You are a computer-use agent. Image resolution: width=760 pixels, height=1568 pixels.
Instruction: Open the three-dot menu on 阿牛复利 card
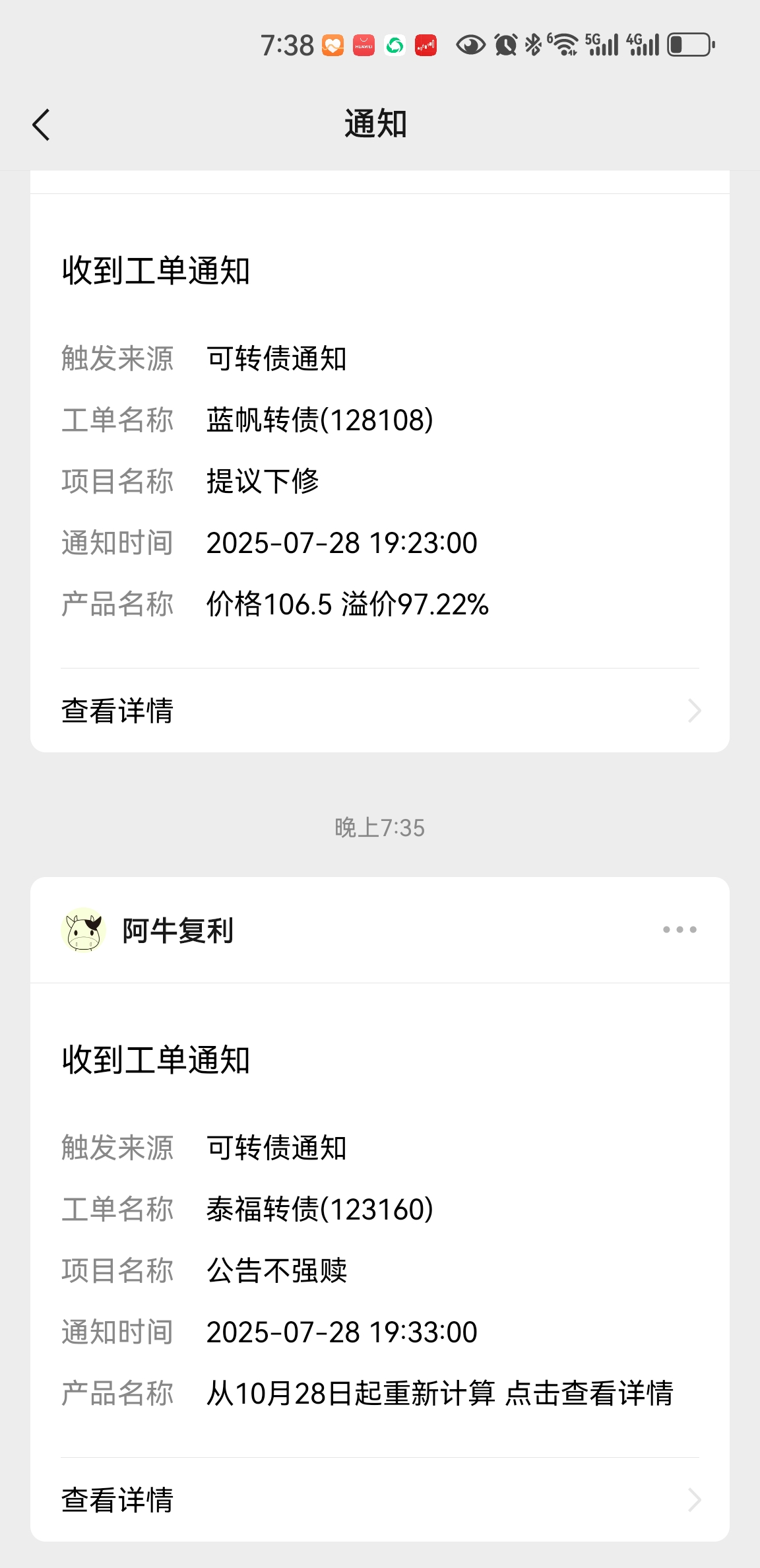tap(680, 930)
